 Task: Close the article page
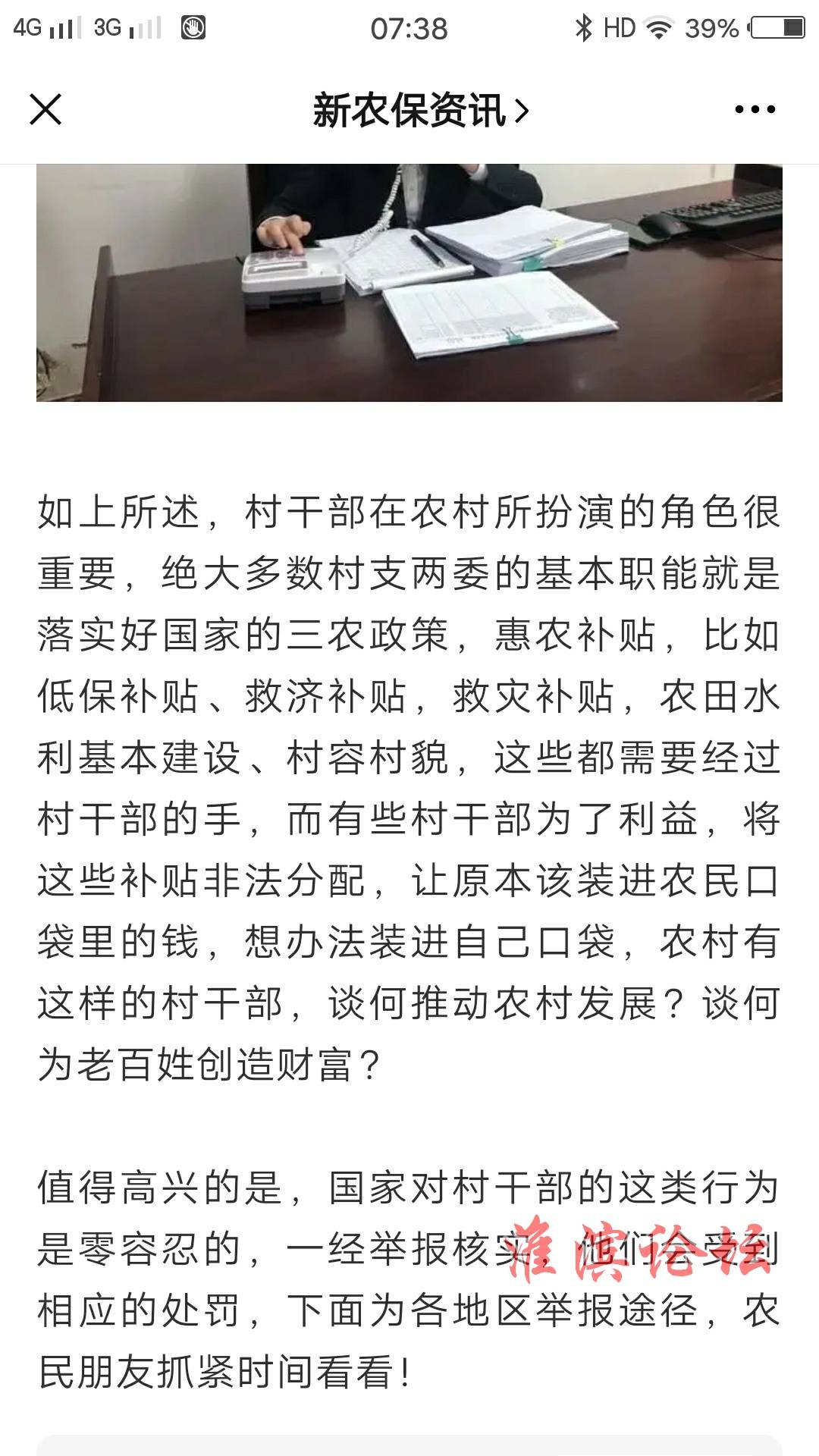(x=45, y=110)
